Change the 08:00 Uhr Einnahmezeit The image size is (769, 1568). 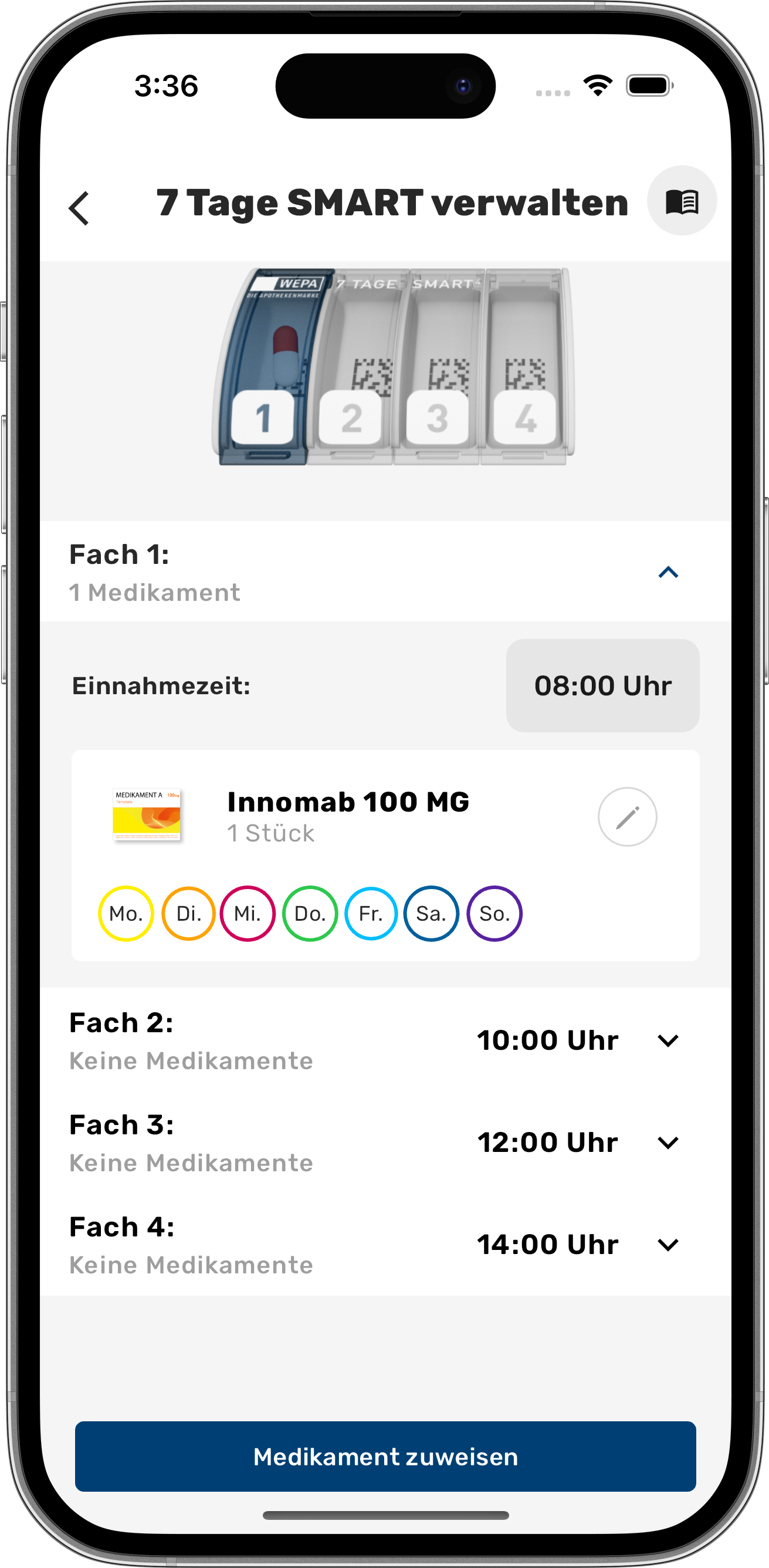click(x=602, y=685)
